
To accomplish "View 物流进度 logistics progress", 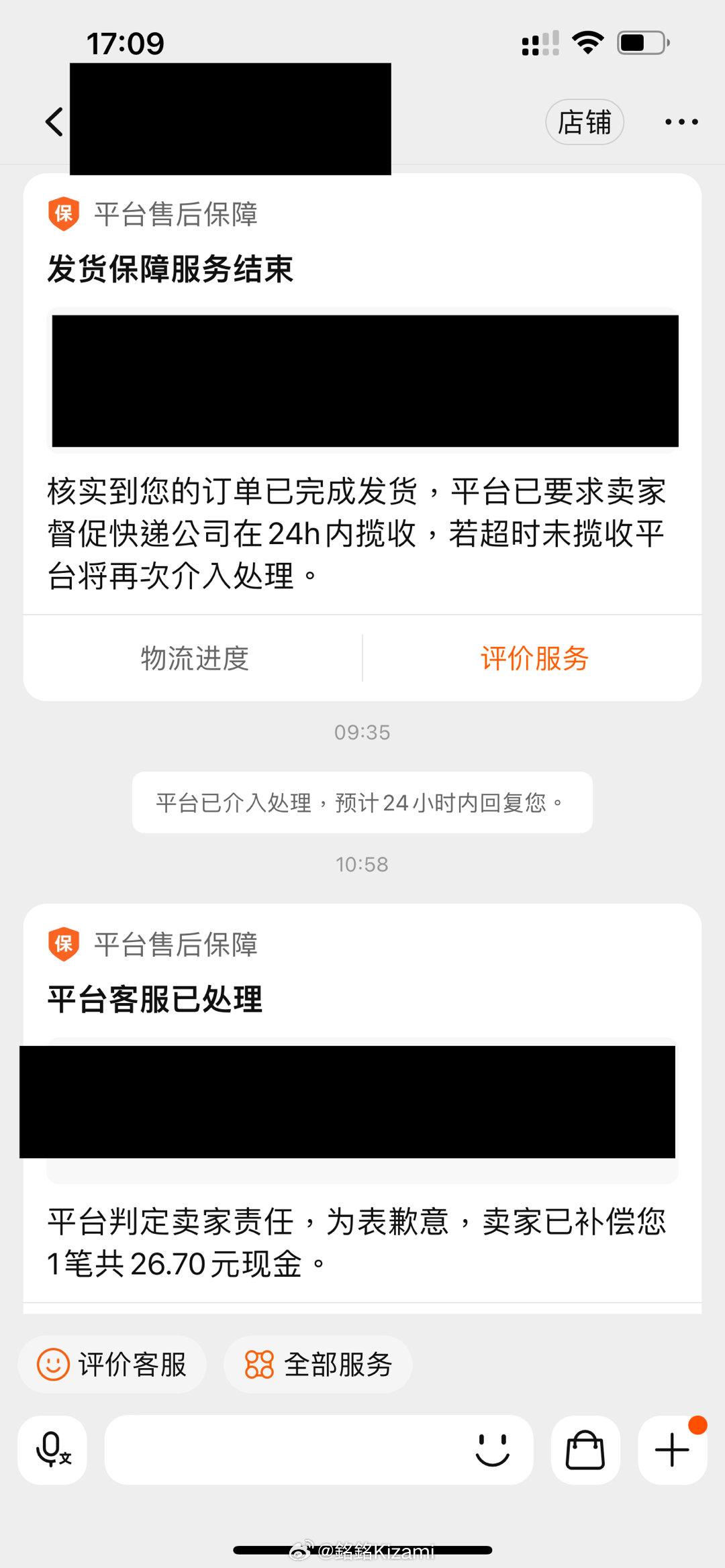I will [194, 658].
